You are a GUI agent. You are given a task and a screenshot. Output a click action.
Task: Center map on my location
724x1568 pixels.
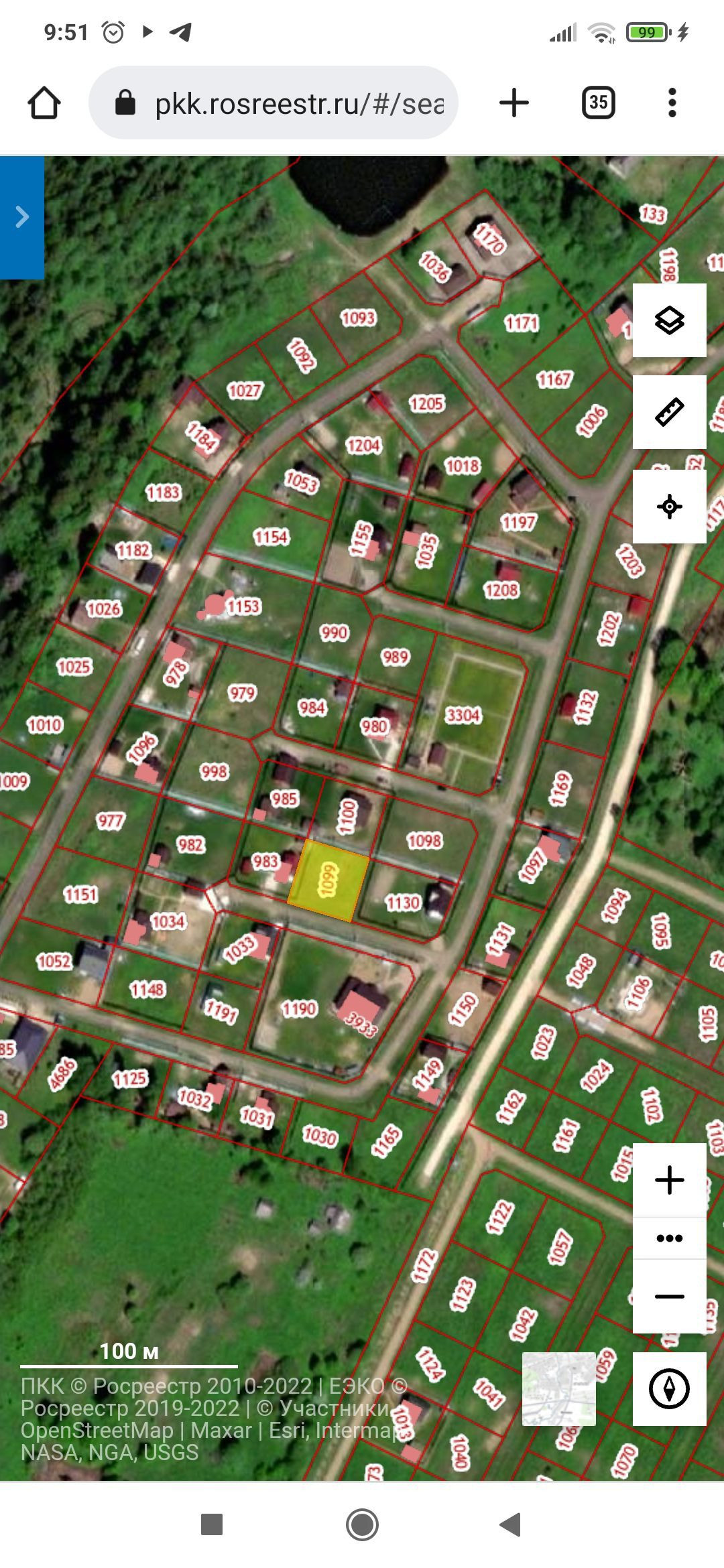pos(669,507)
